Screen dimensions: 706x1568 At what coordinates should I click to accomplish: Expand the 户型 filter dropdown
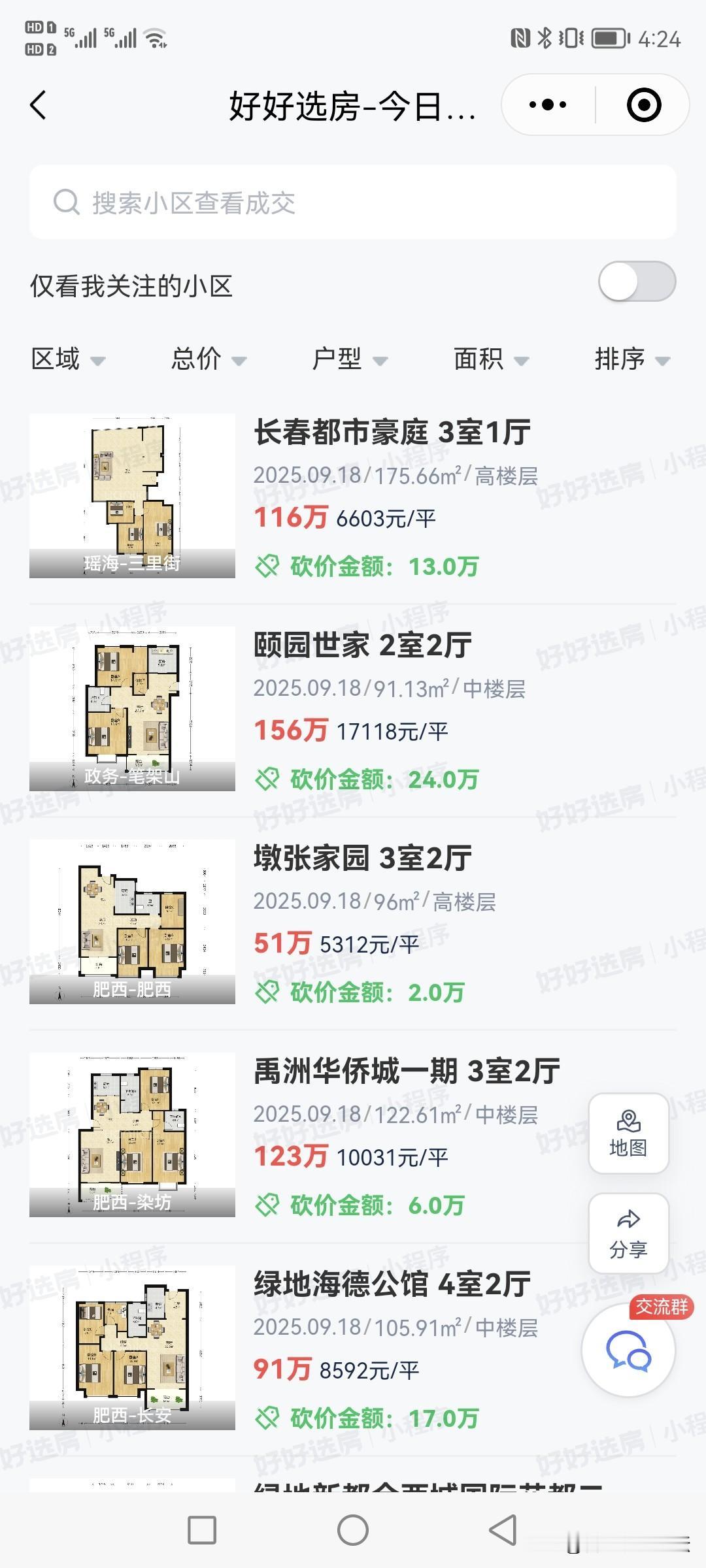[350, 359]
